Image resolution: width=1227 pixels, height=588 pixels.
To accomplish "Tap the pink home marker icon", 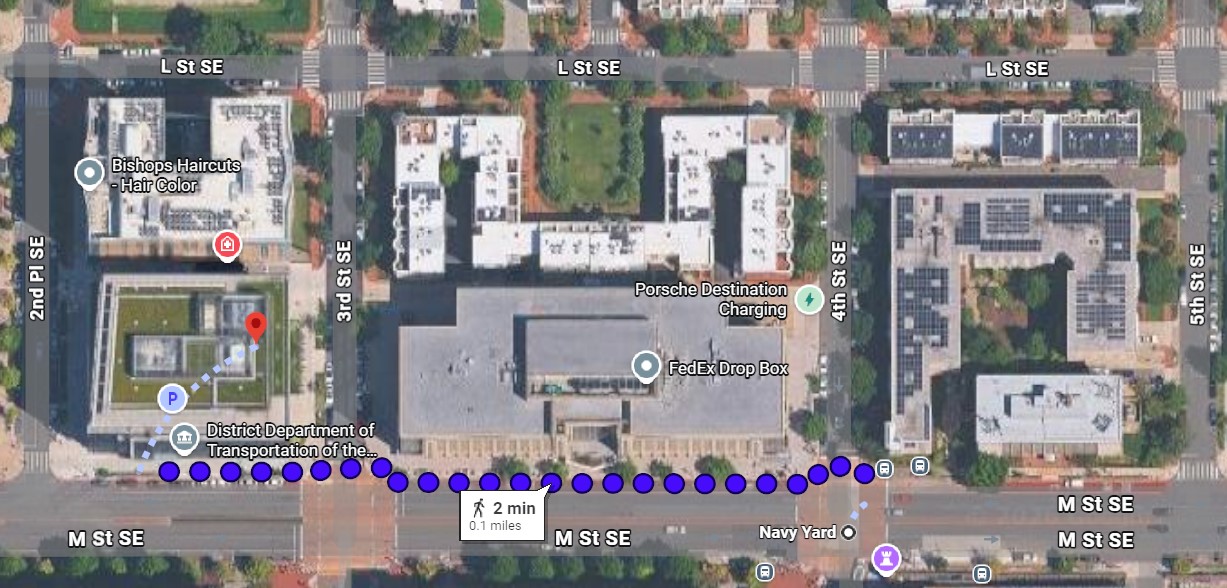I will click(x=227, y=244).
